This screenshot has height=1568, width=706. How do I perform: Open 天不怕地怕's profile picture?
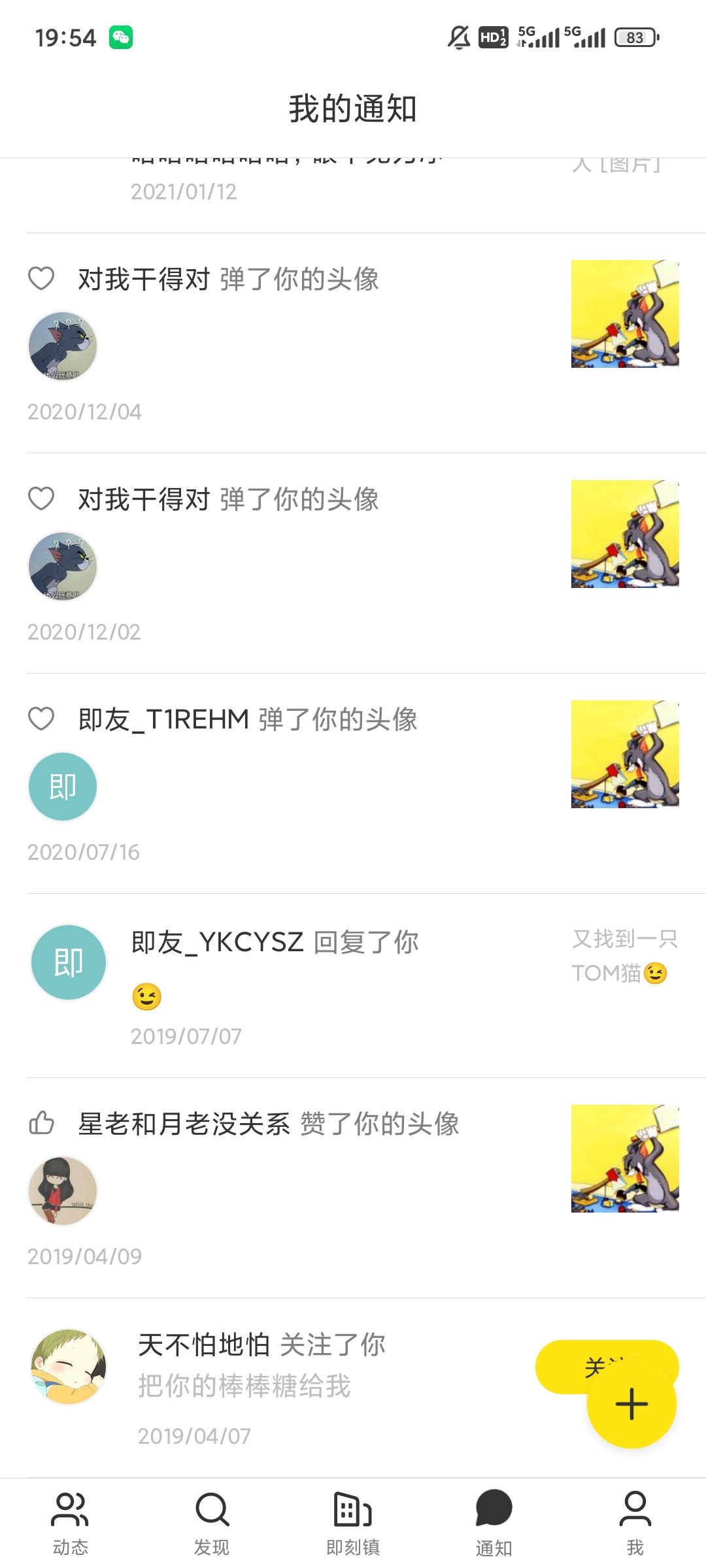pos(69,1366)
